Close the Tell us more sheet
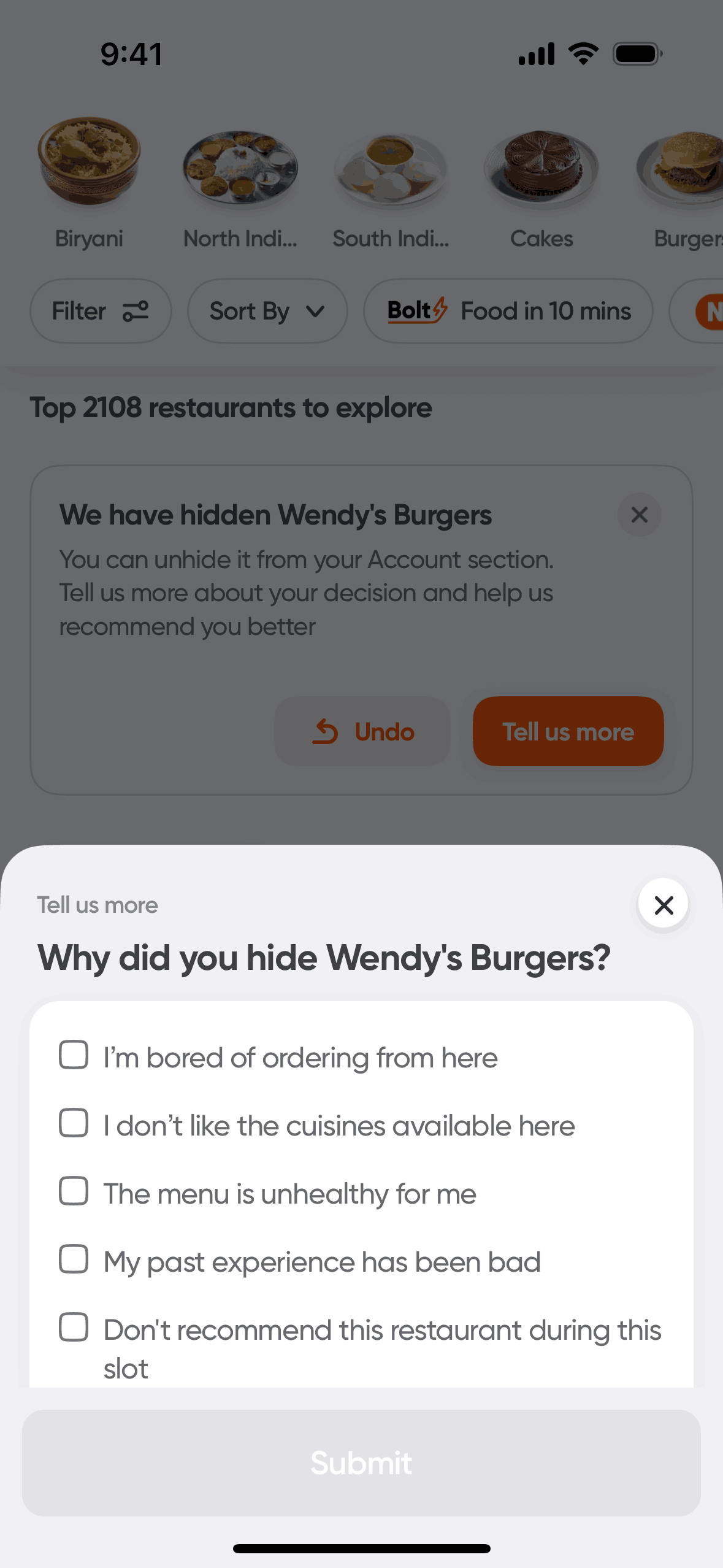The image size is (723, 1568). (664, 905)
